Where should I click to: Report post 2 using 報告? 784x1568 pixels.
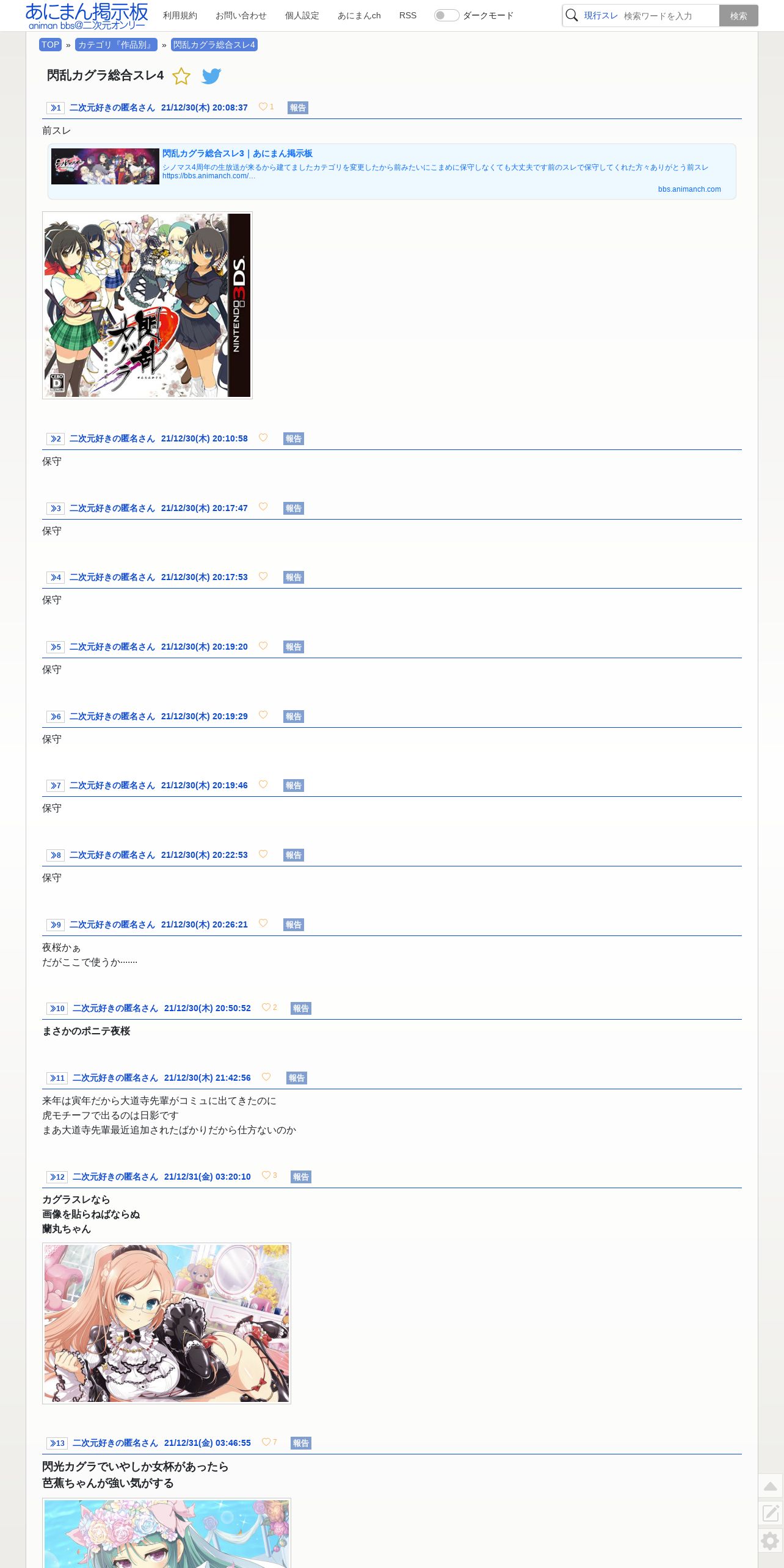pyautogui.click(x=294, y=438)
